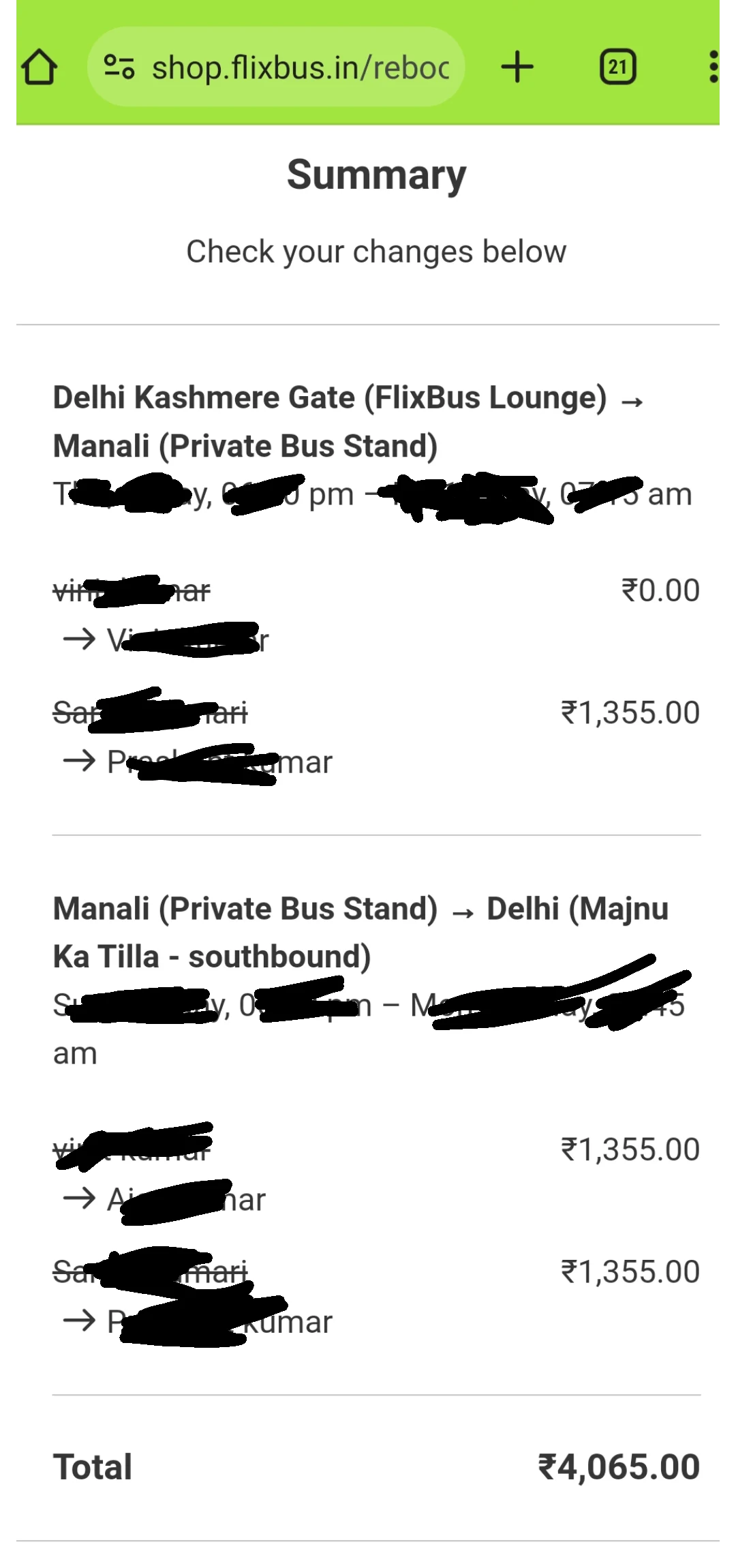Select the Manali to Delhi Majnu Ka Tilla heading
Screen dimensions: 736x1568
coord(361,932)
